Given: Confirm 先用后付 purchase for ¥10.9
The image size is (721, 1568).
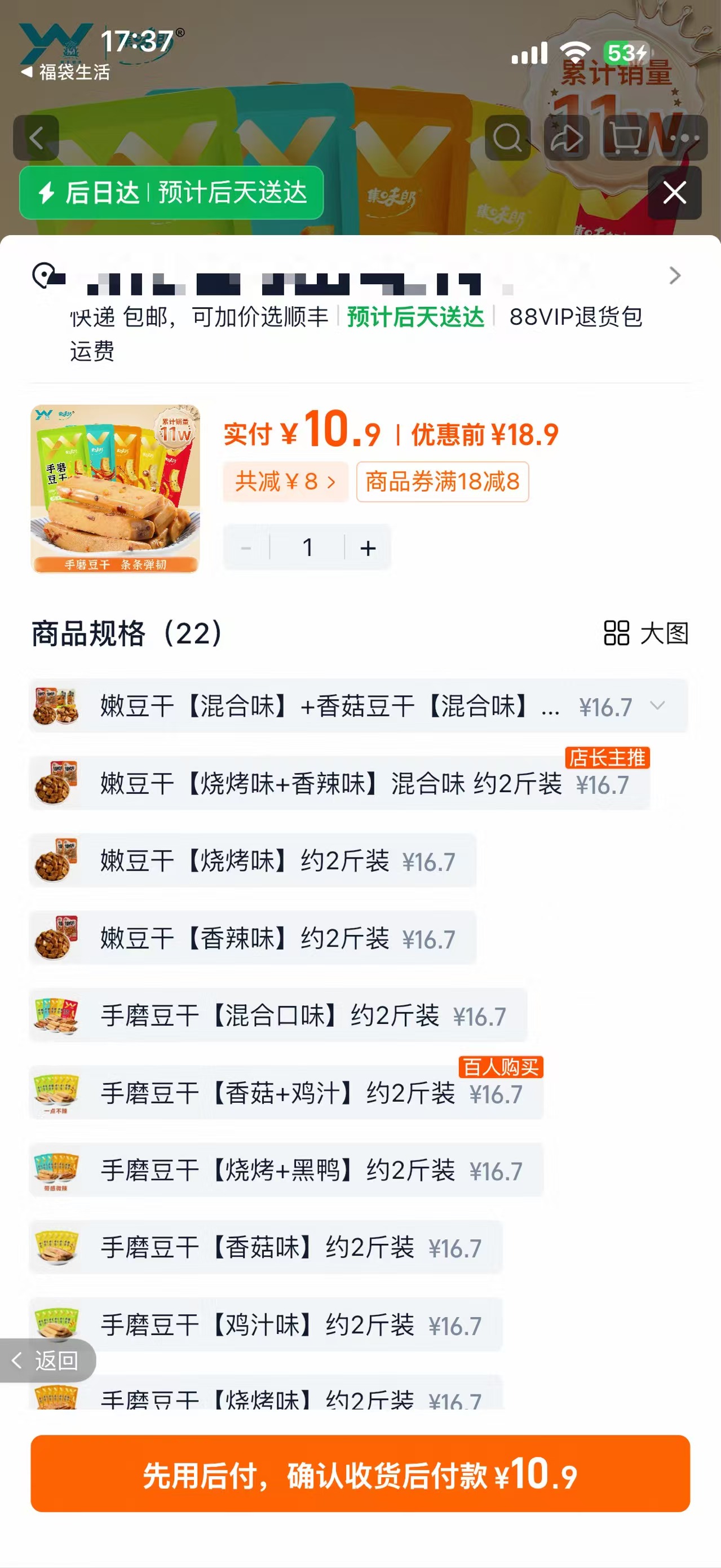Looking at the screenshot, I should point(360,1474).
